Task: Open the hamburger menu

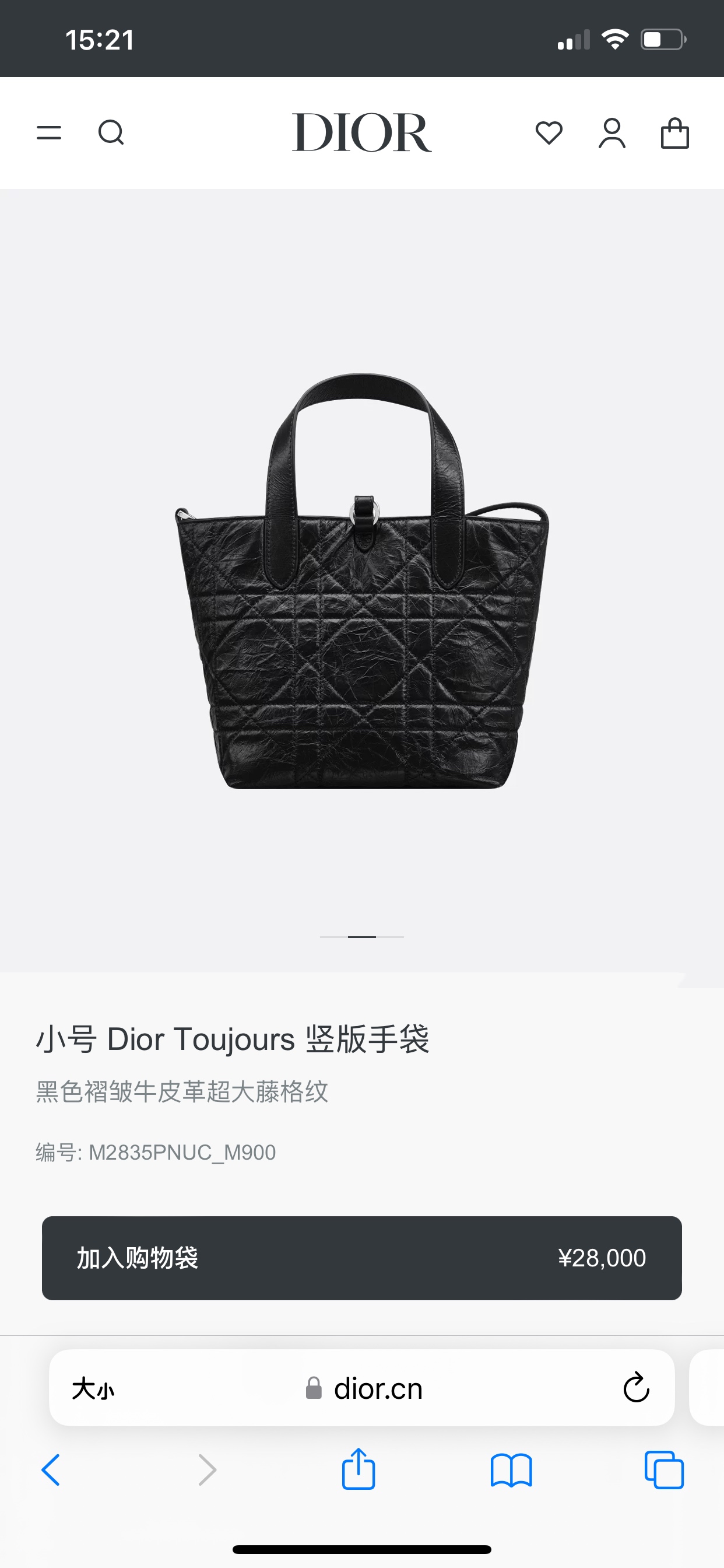Action: 48,132
